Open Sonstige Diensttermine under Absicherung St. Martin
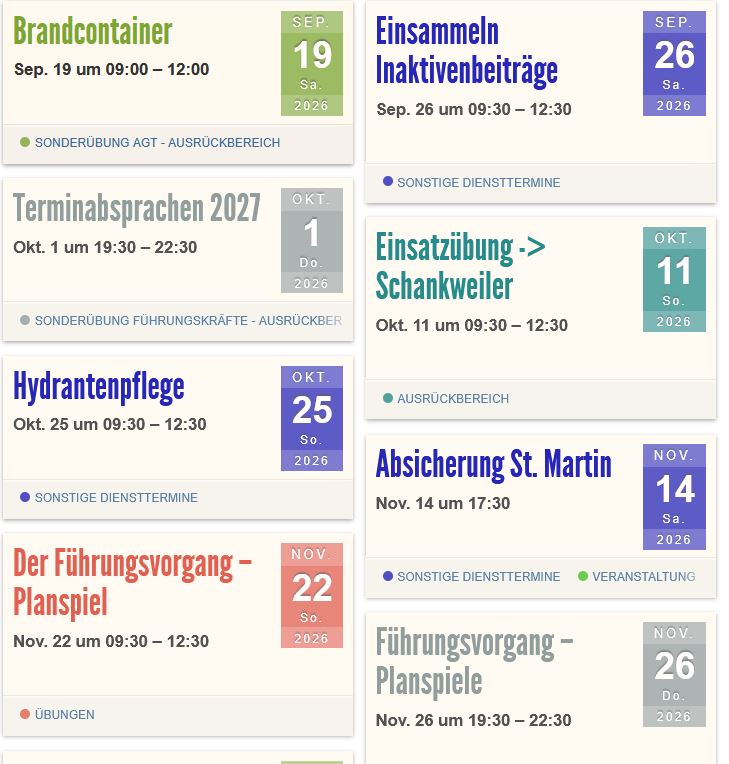This screenshot has height=764, width=729. (478, 577)
